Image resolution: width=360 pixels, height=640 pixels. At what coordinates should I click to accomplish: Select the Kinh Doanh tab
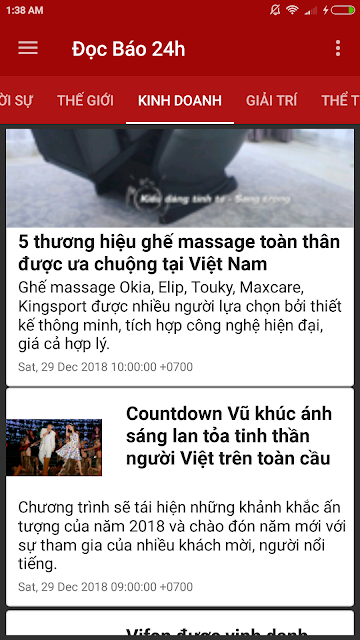180,100
